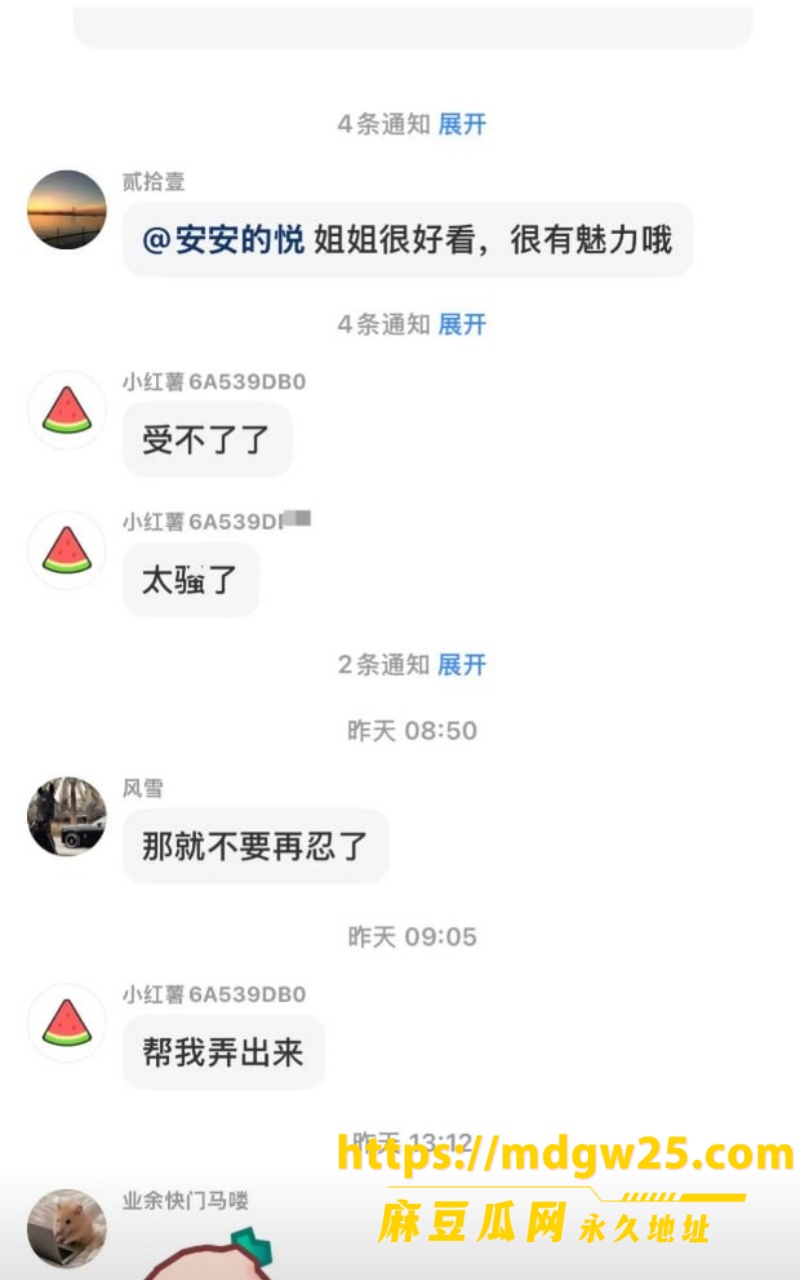
Task: Open 贰拾壹's profile avatar
Action: 67,209
